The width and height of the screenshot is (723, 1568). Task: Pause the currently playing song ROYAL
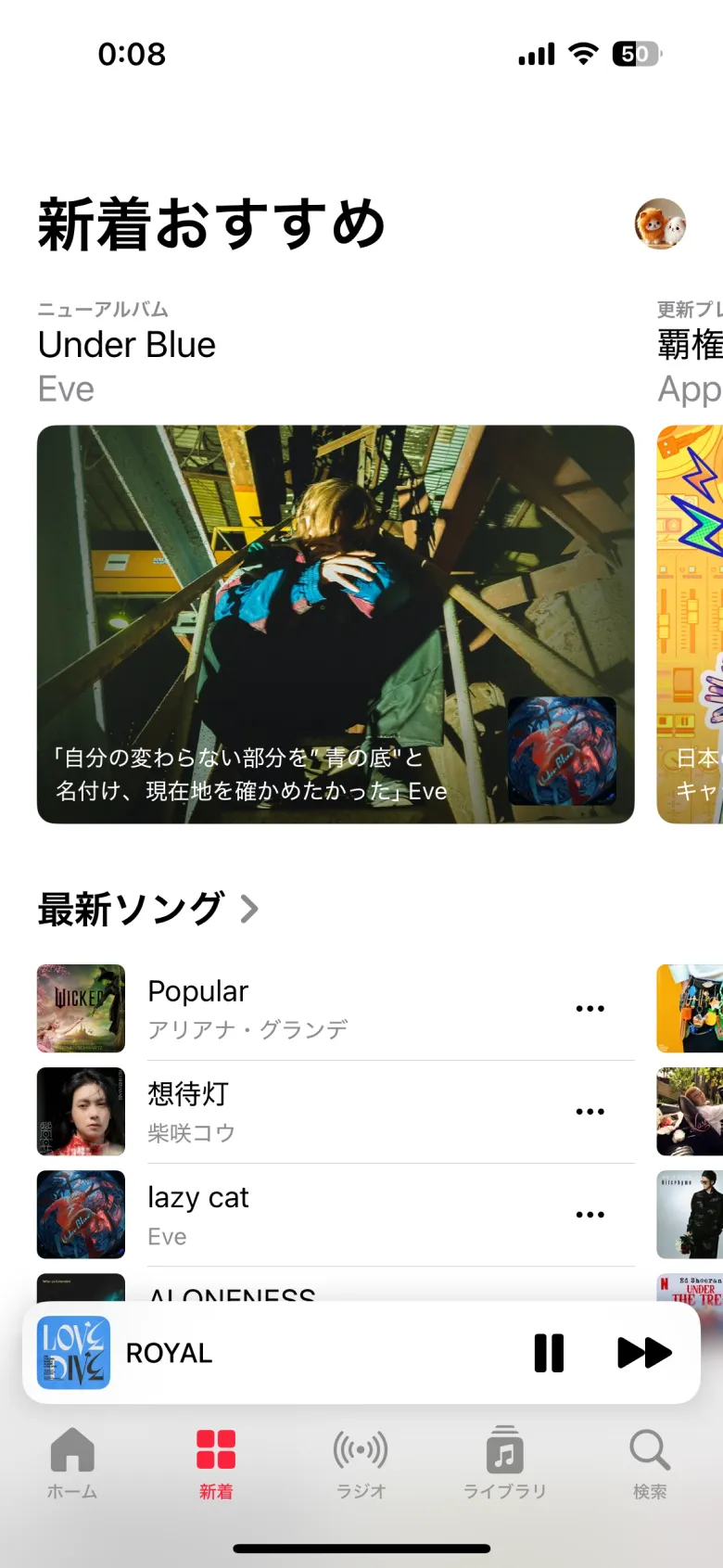(549, 1352)
